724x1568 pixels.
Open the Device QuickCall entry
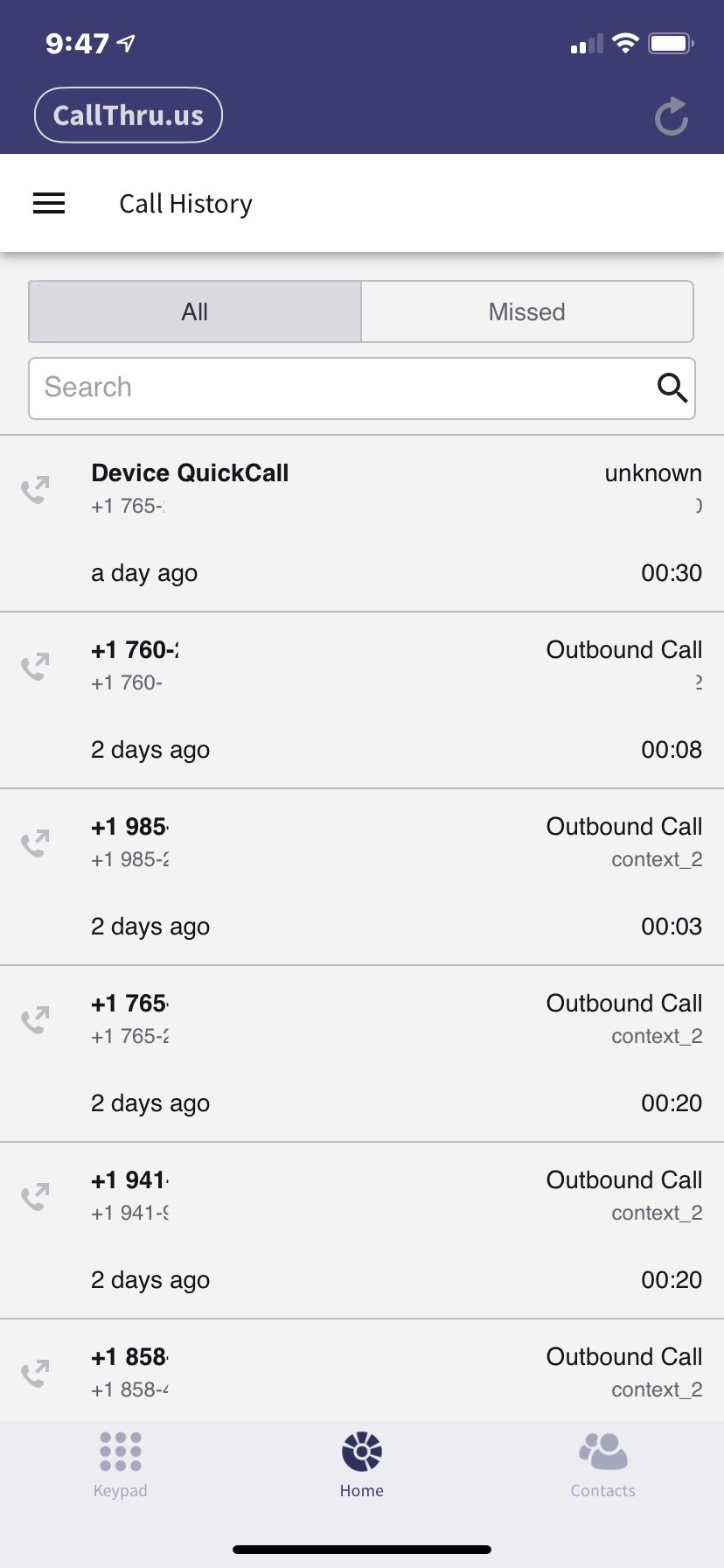click(x=362, y=523)
